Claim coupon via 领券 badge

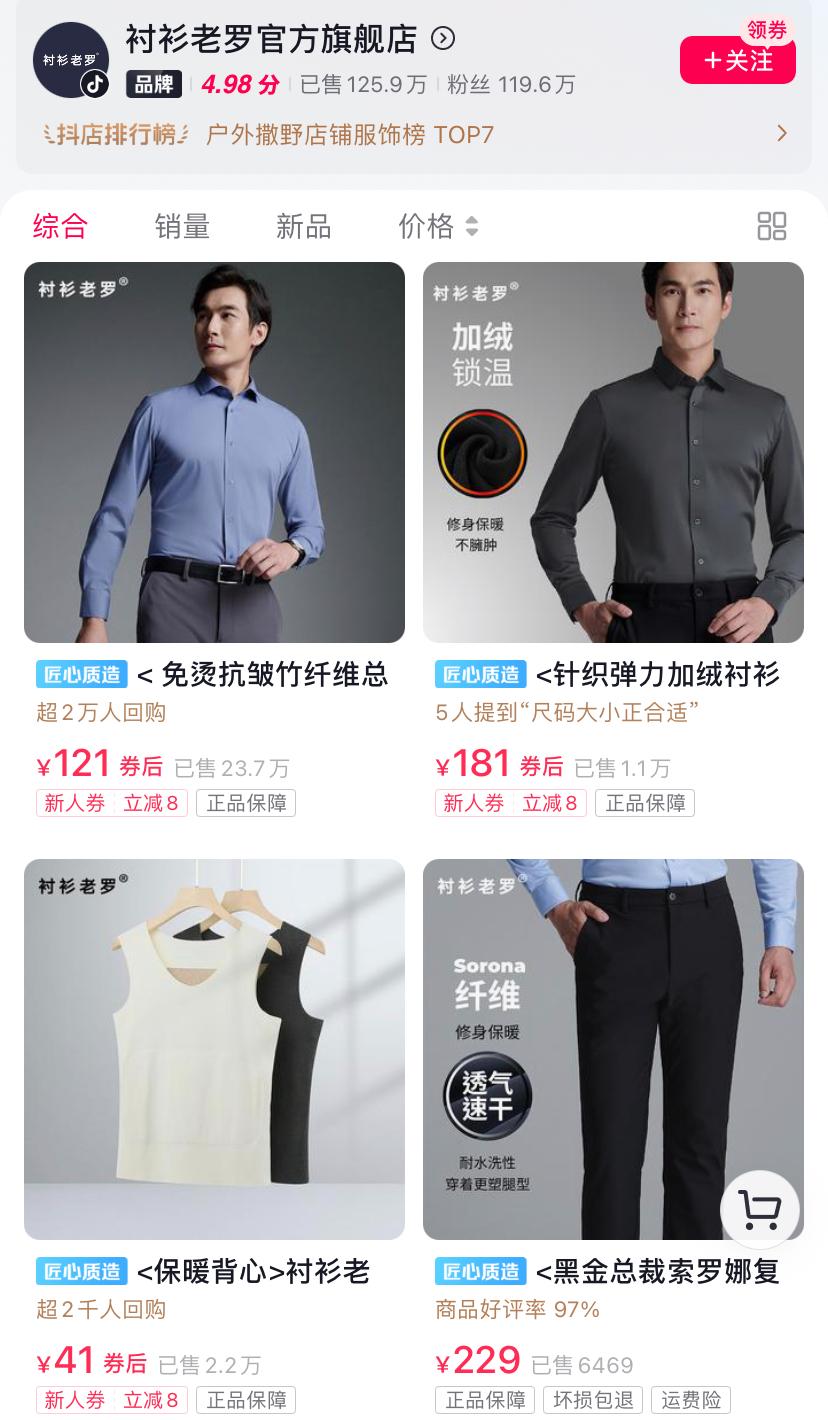(x=767, y=30)
